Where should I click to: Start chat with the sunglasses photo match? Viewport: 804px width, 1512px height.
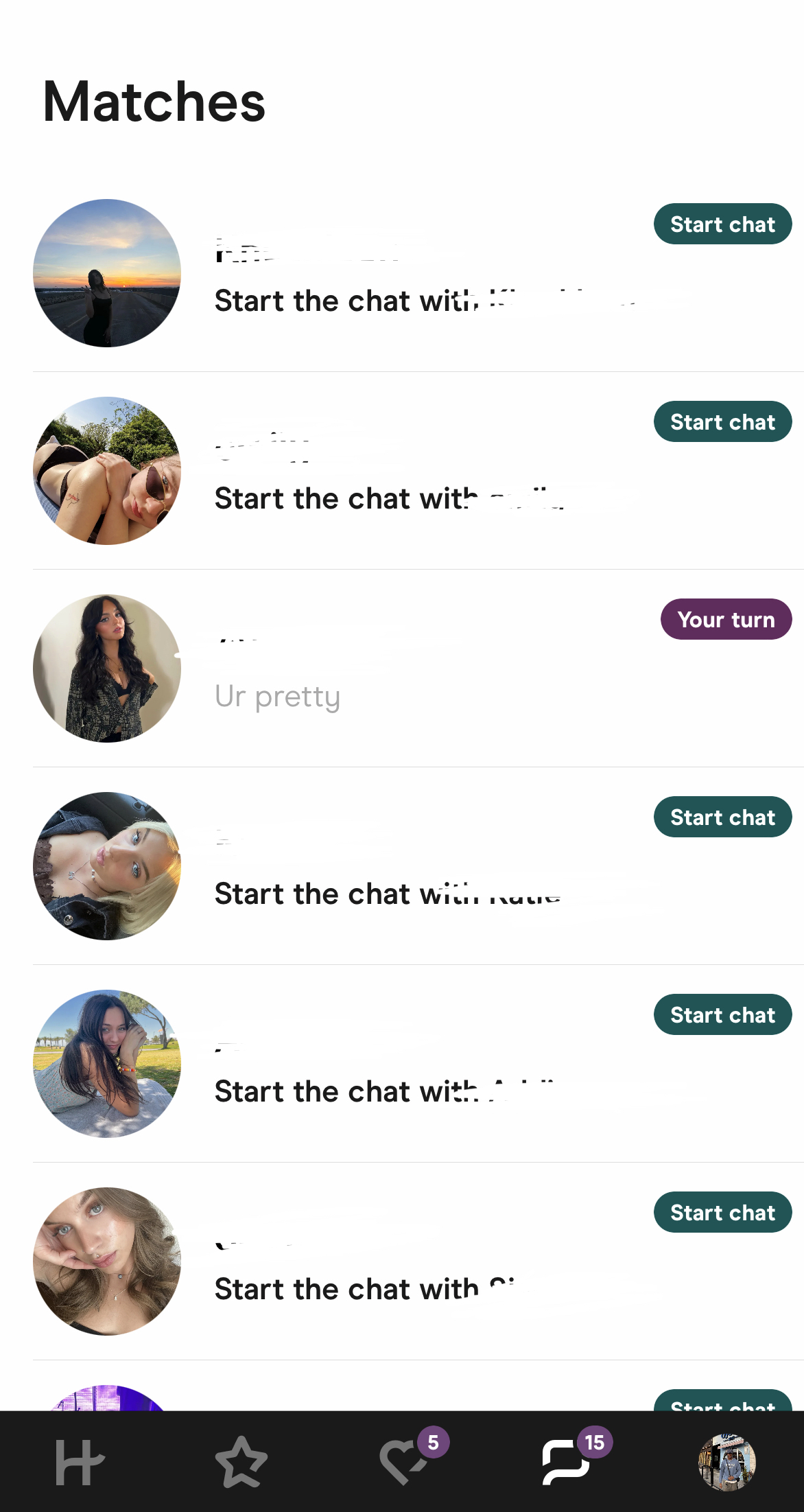(x=722, y=422)
